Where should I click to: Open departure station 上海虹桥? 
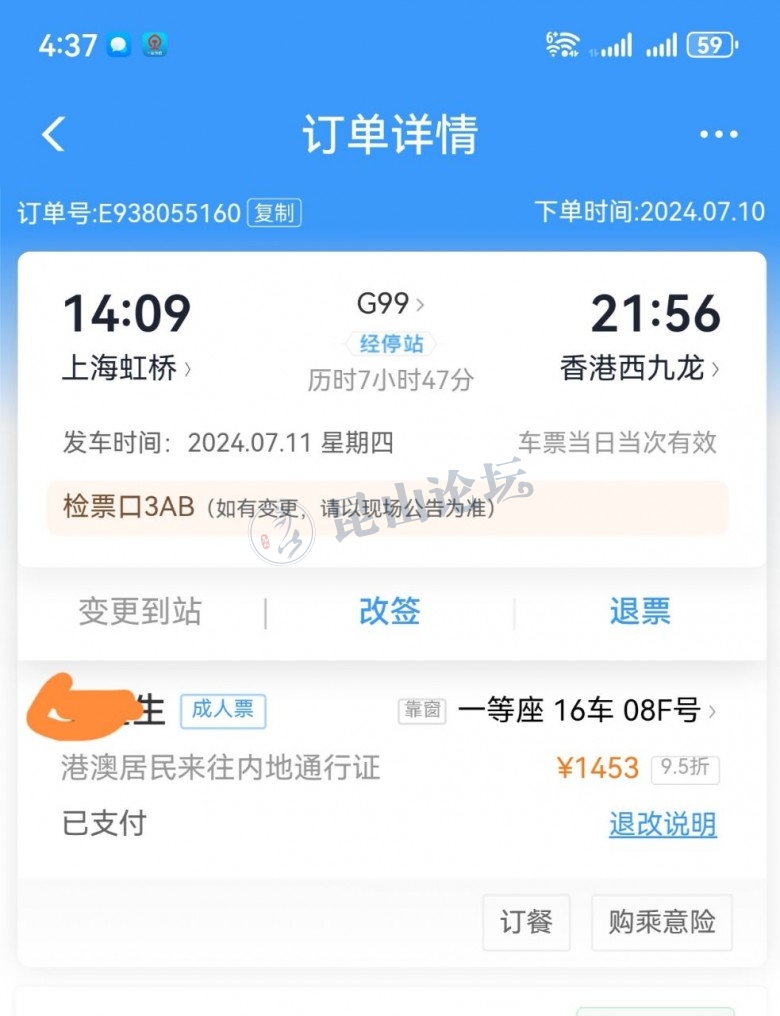126,369
